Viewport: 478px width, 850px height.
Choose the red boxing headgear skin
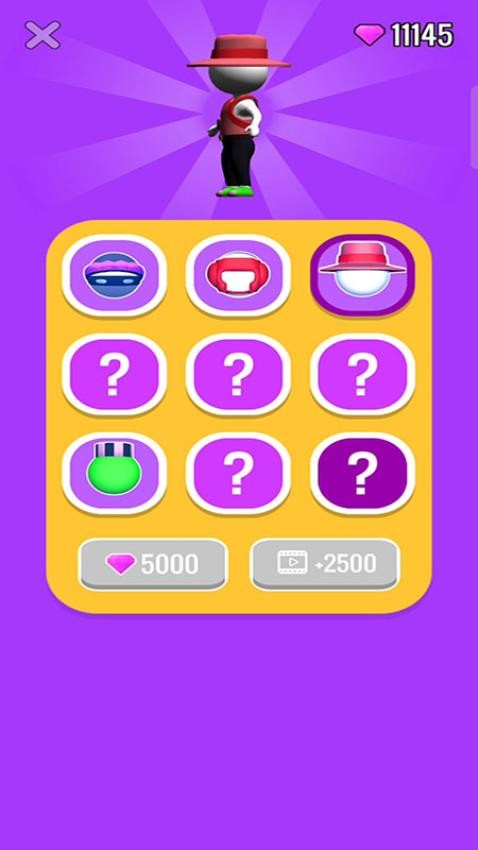[238, 275]
